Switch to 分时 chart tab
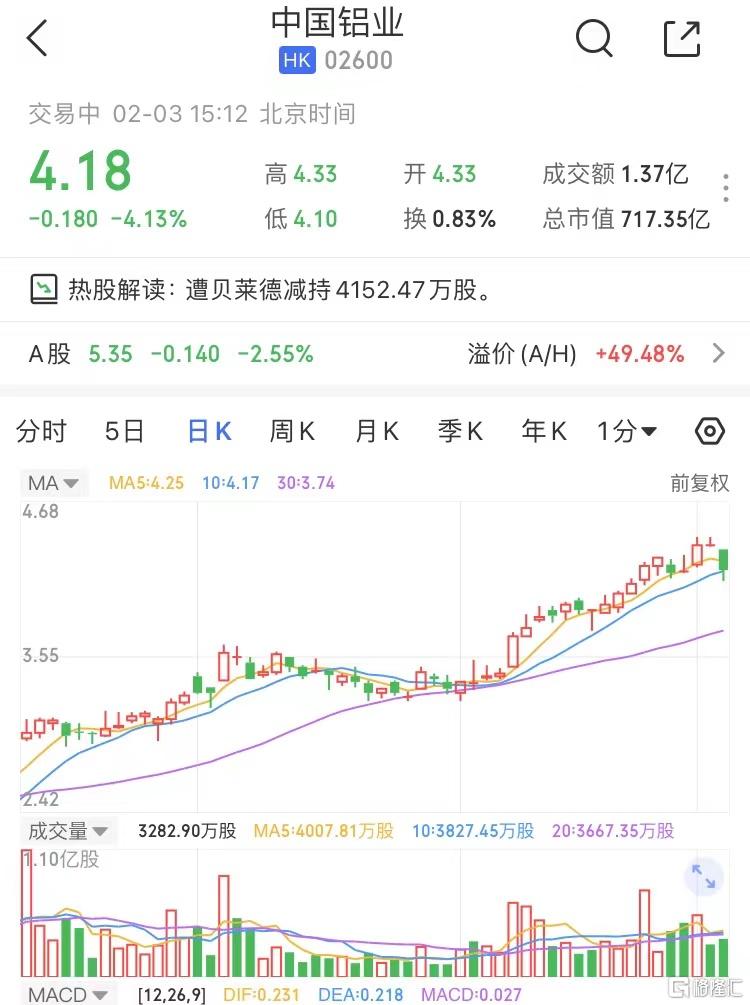The image size is (750, 1005). point(41,431)
